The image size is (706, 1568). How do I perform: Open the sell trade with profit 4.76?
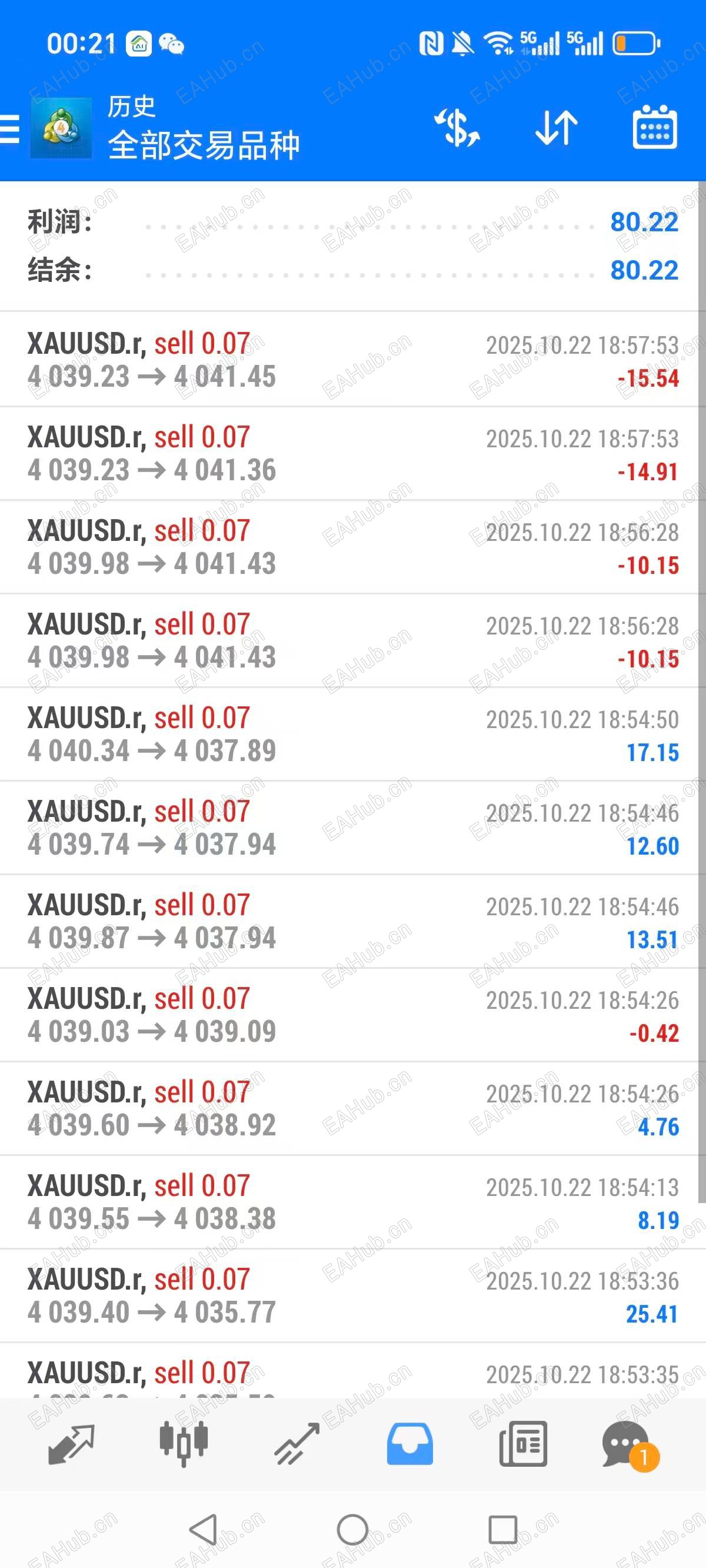click(x=353, y=1109)
